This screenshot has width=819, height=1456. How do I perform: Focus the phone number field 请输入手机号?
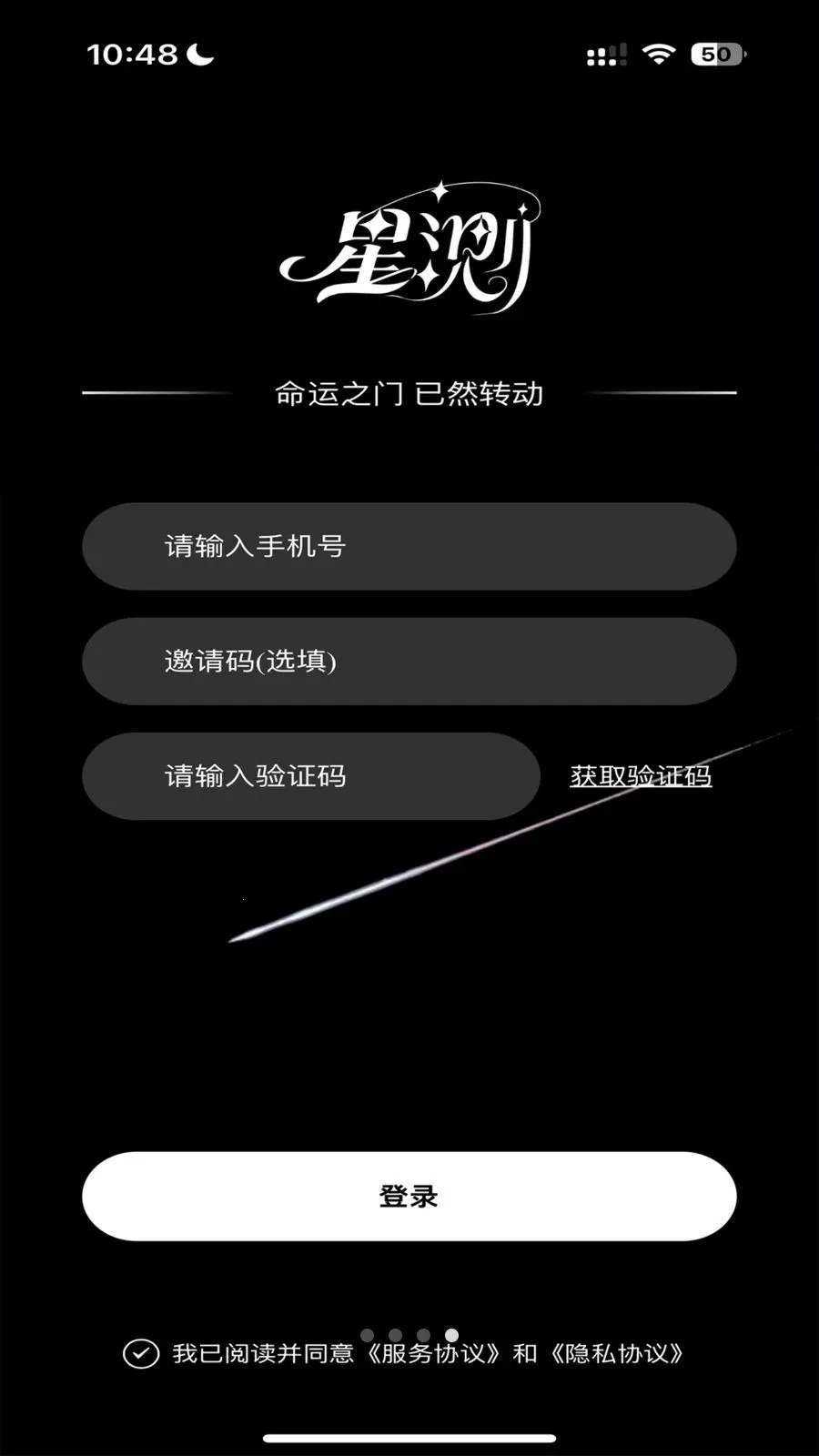tap(409, 546)
